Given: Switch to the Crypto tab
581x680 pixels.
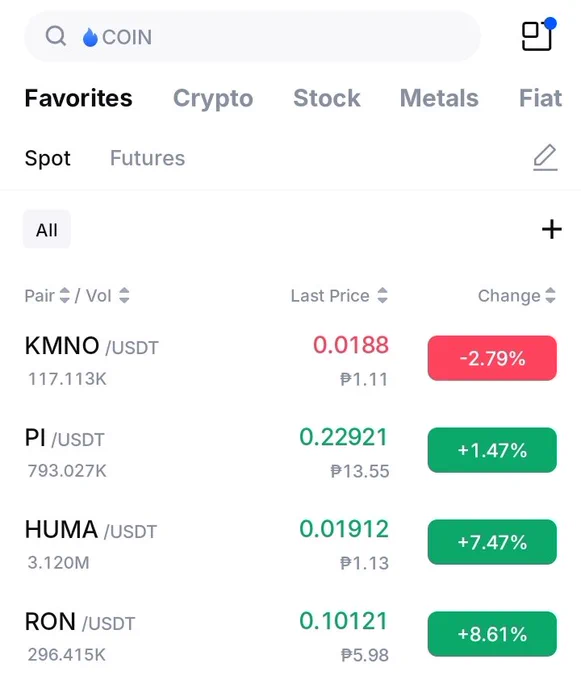Looking at the screenshot, I should (x=213, y=98).
